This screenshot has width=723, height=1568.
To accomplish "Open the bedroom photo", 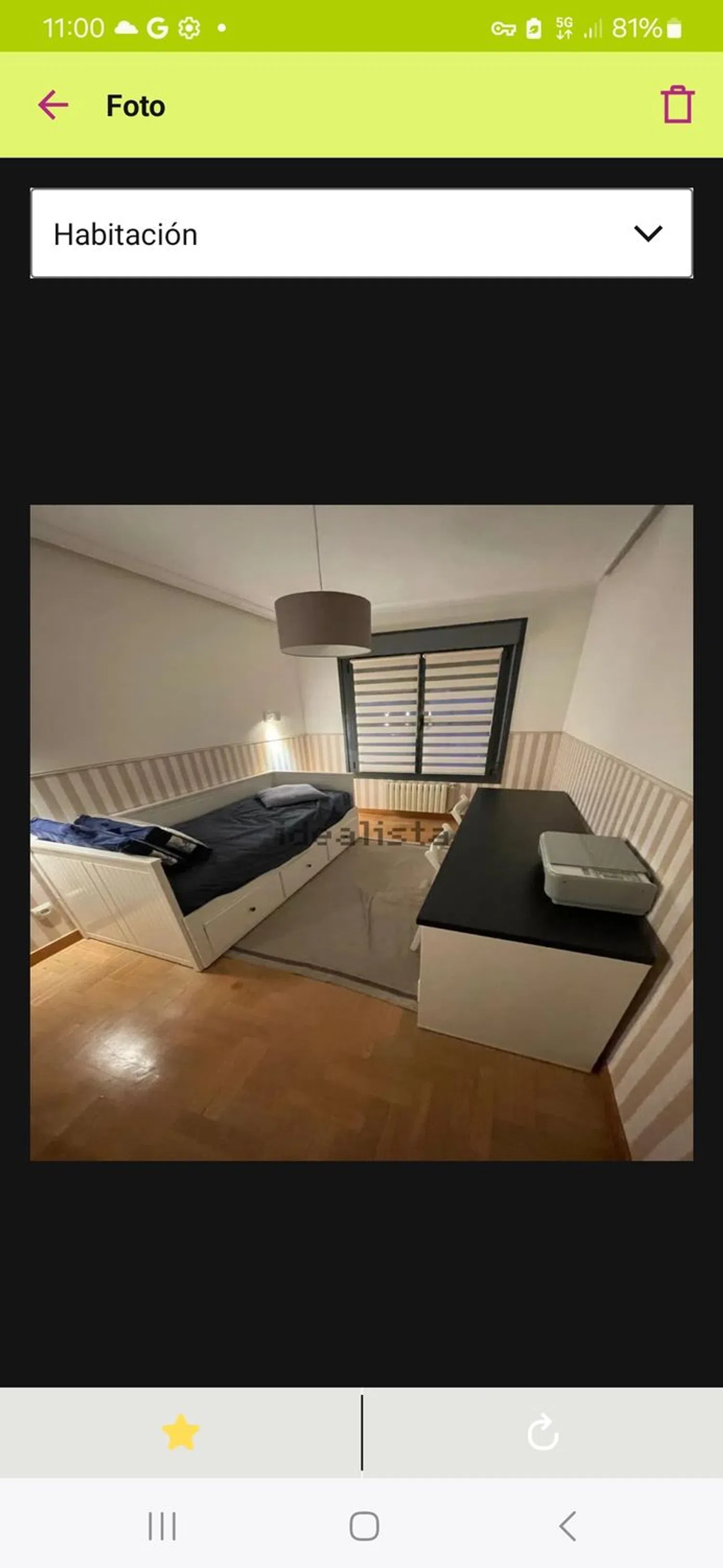I will (x=361, y=832).
